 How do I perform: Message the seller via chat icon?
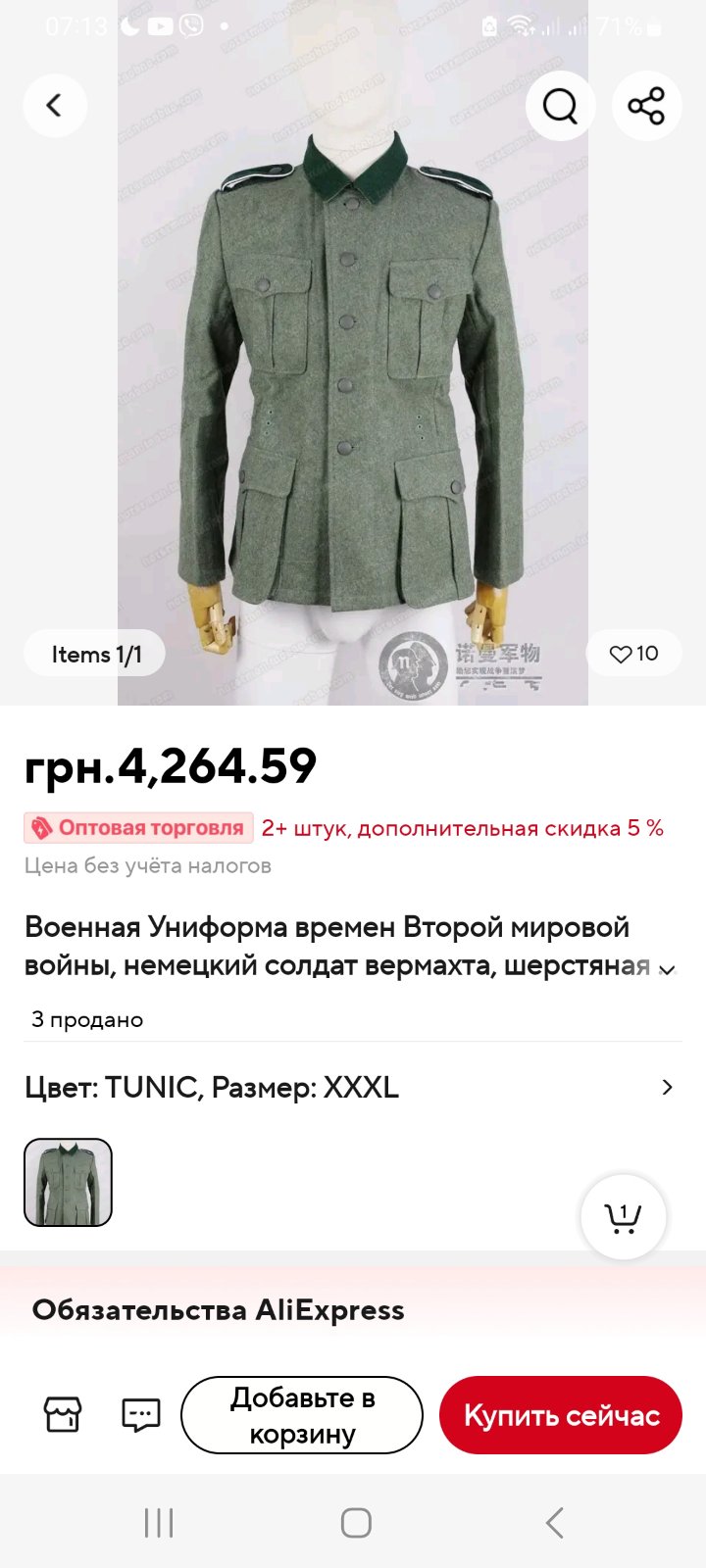coord(141,1414)
